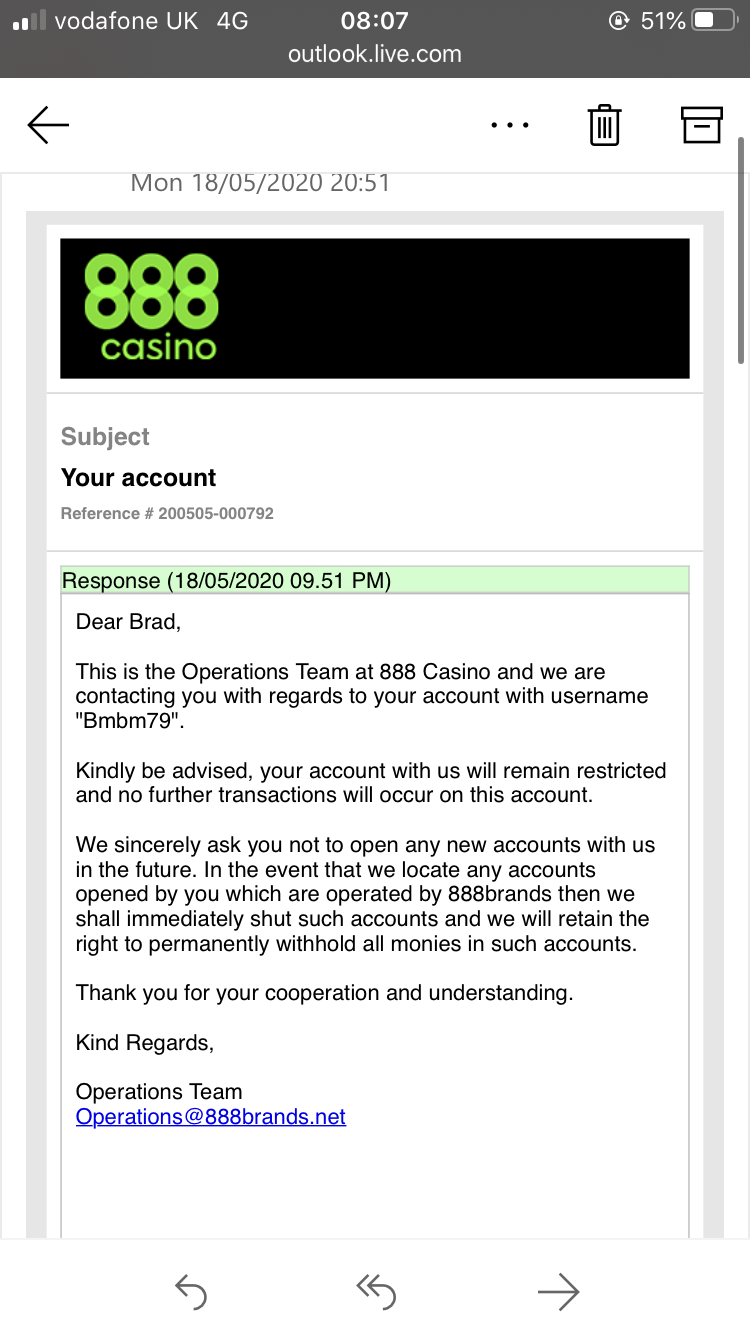Screen dimensions: 750x1334
Task: Reply to this email
Action: (191, 1291)
